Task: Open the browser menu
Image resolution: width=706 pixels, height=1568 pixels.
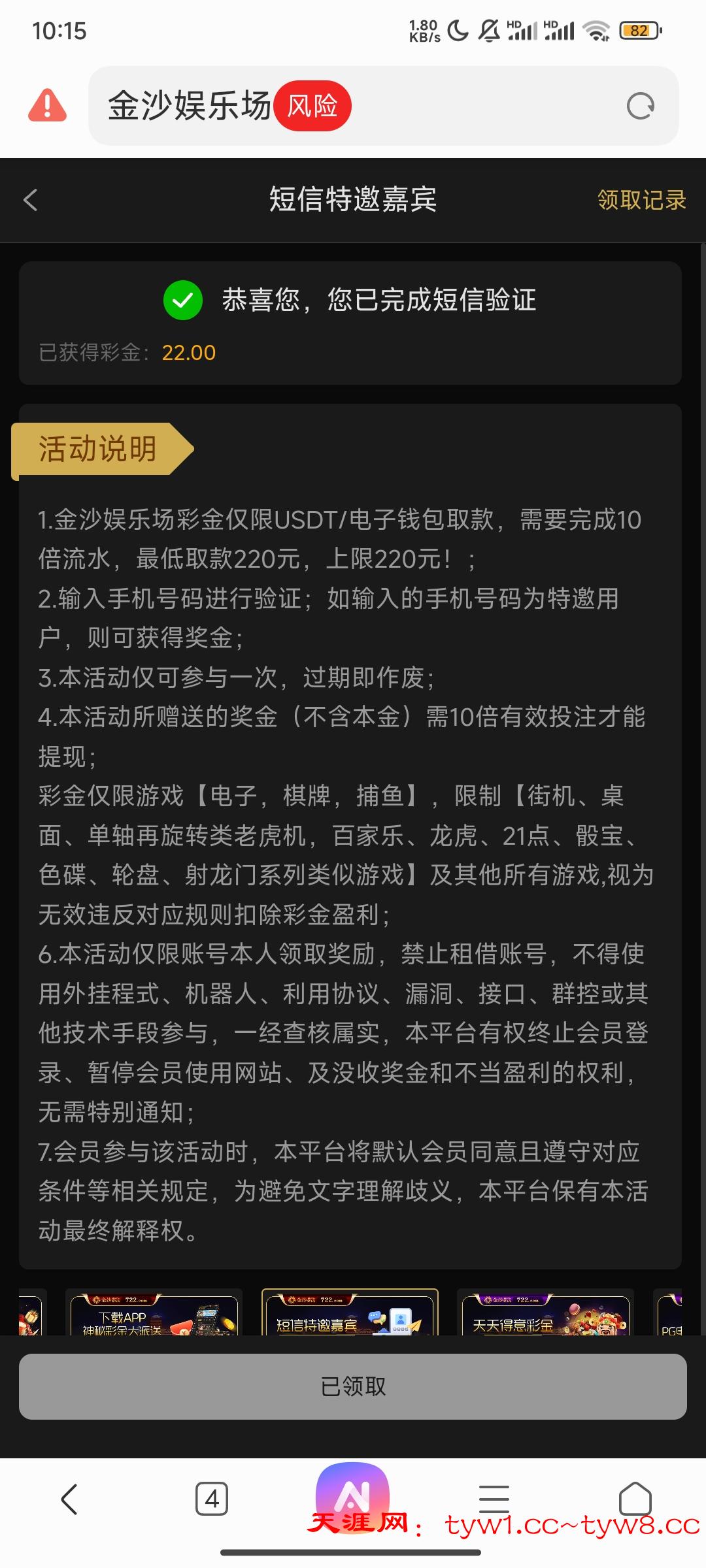Action: (494, 1499)
